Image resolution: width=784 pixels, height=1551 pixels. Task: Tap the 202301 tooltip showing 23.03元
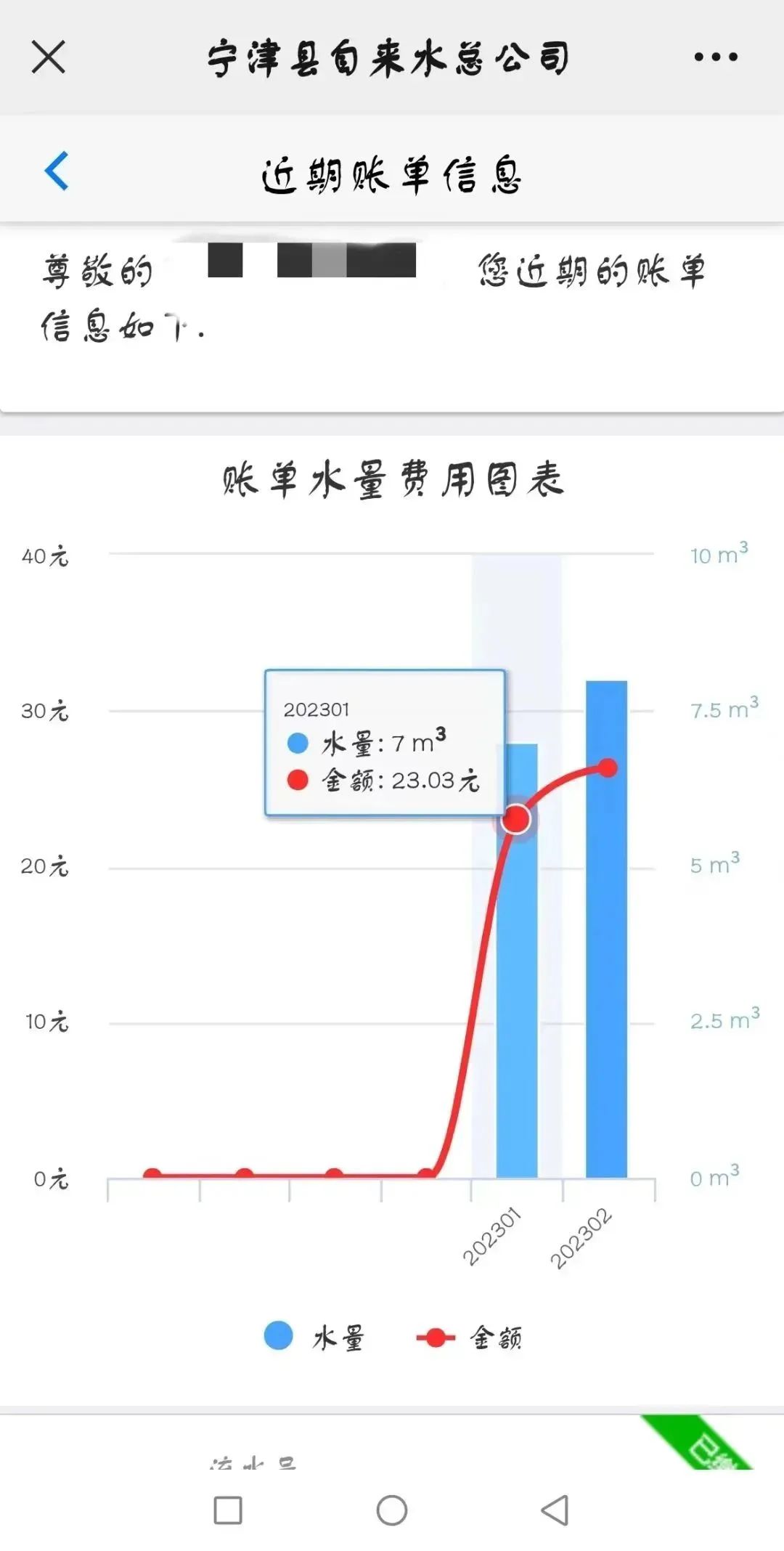383,742
